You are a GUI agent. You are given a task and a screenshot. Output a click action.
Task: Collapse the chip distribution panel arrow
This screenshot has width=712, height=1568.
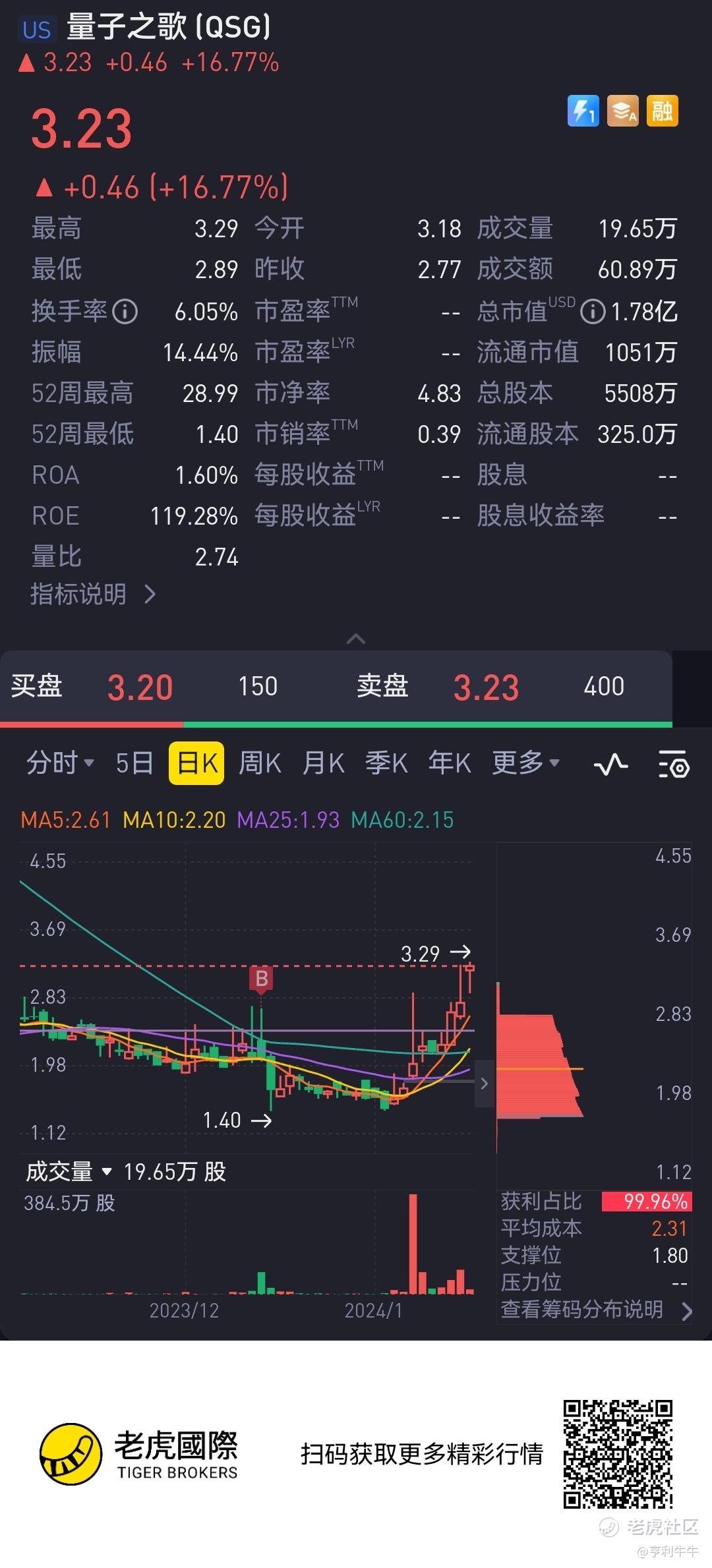coord(485,1084)
